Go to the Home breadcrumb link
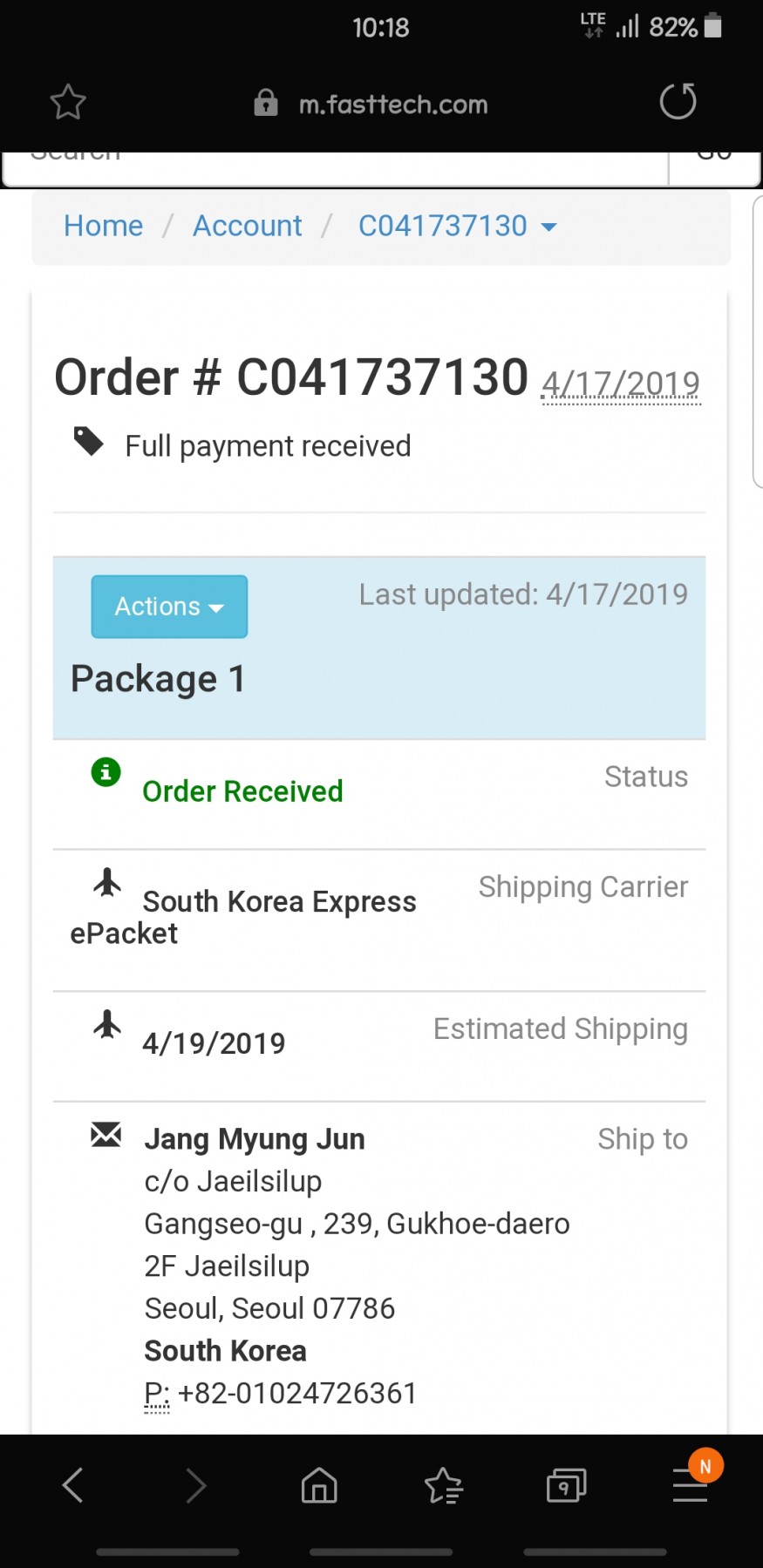763x1568 pixels. (103, 226)
